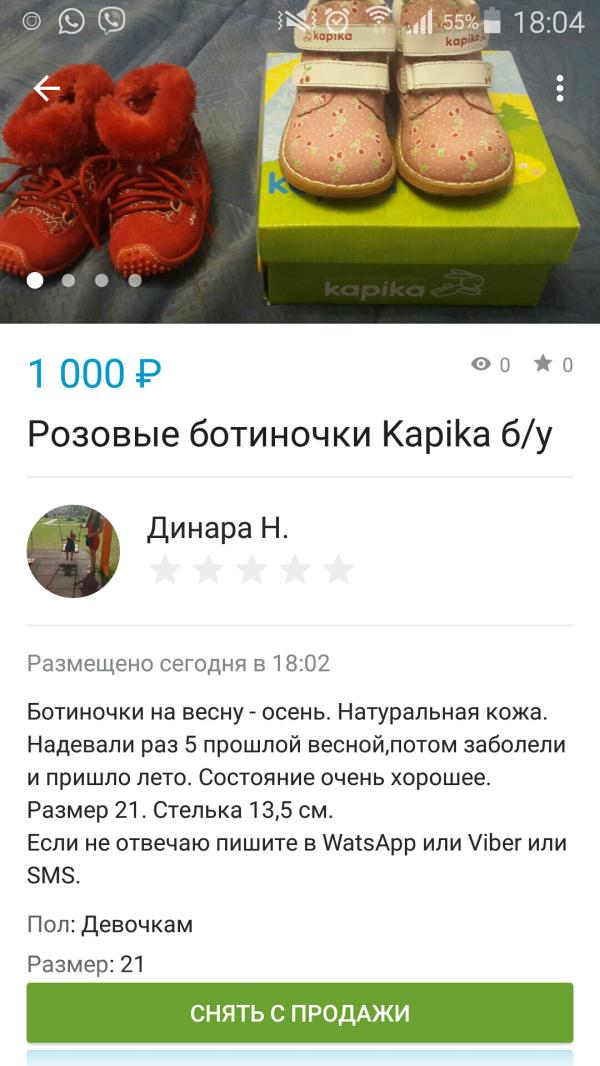Go back using the arrow icon
Screen dimensions: 600x1066
tap(46, 89)
